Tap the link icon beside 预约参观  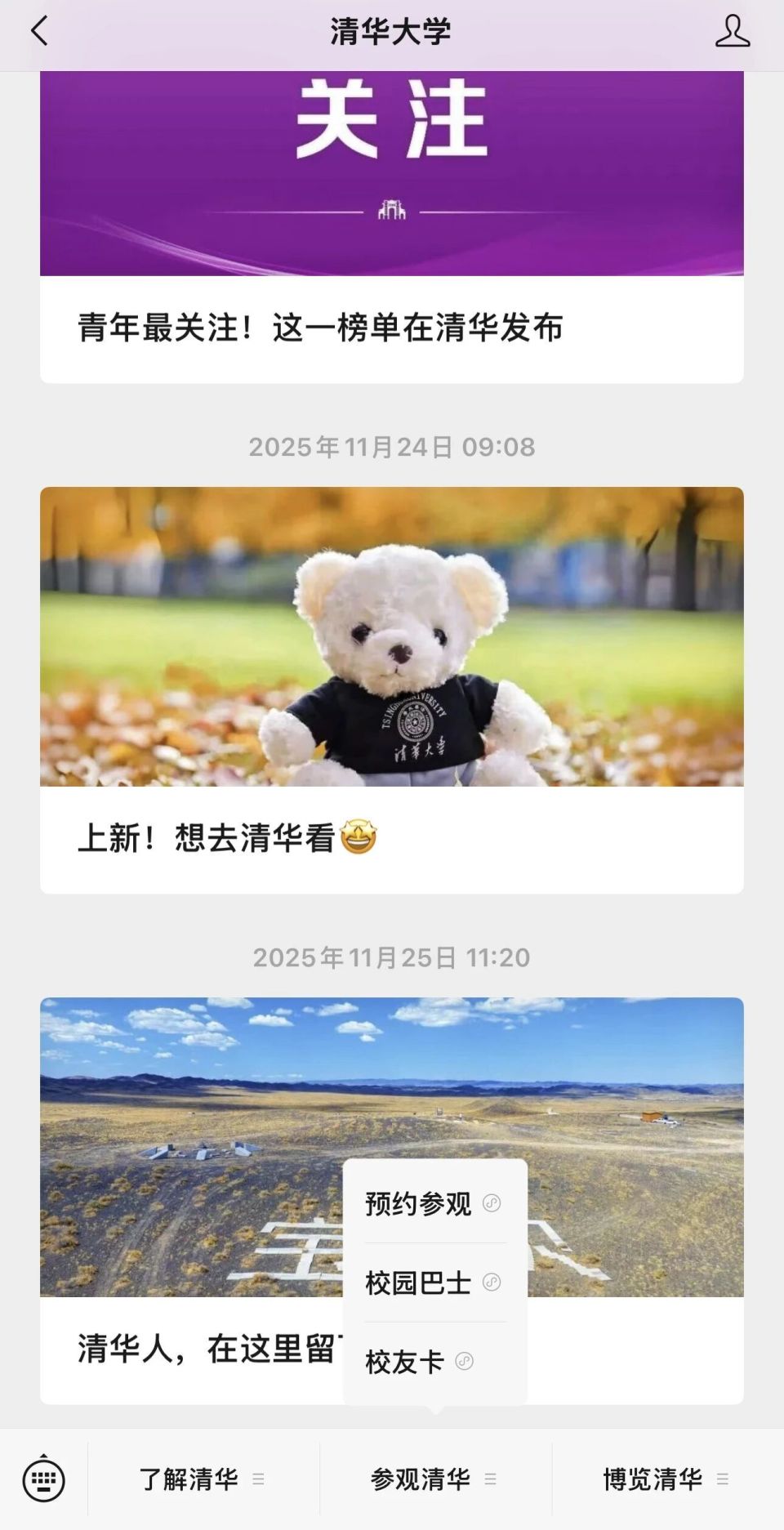(x=493, y=1202)
